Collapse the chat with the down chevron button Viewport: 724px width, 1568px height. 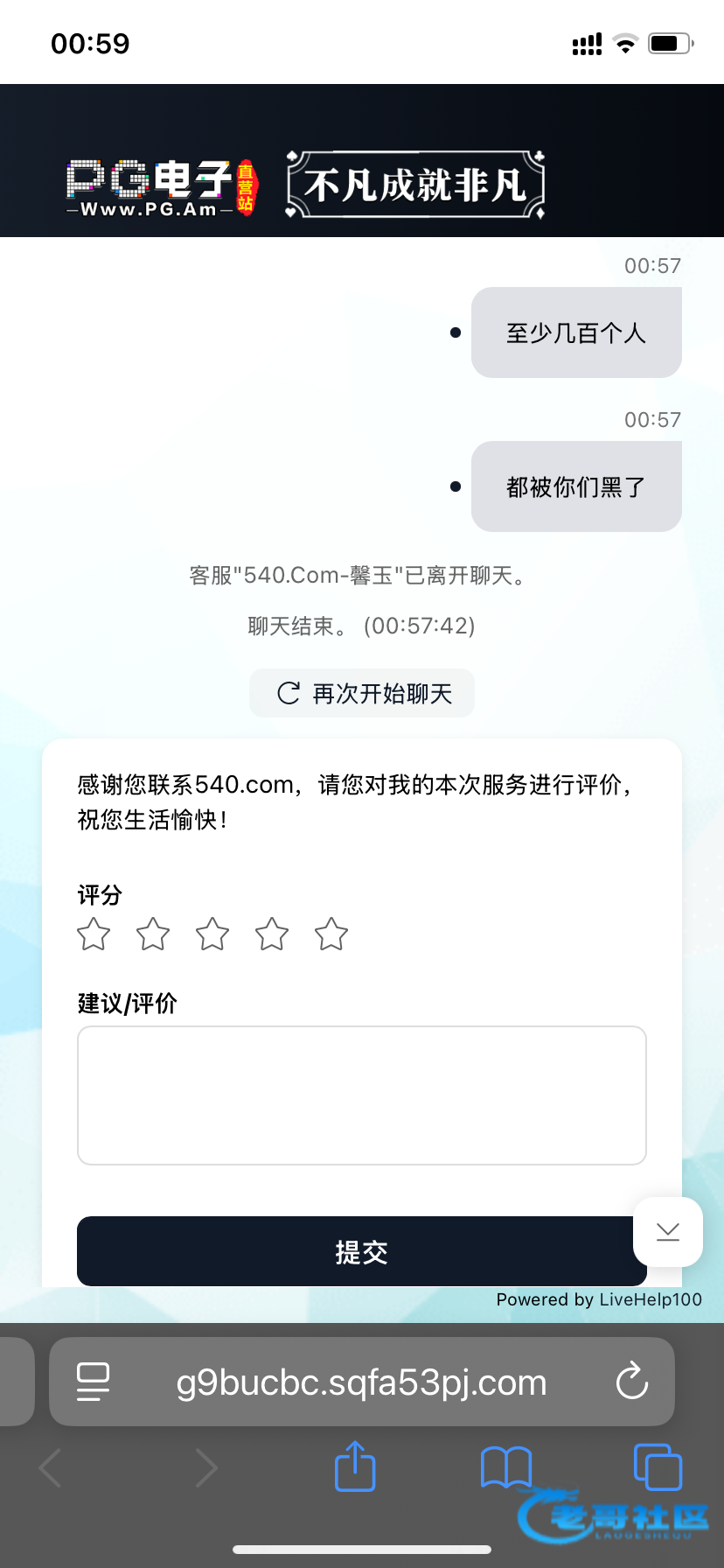(x=668, y=1232)
